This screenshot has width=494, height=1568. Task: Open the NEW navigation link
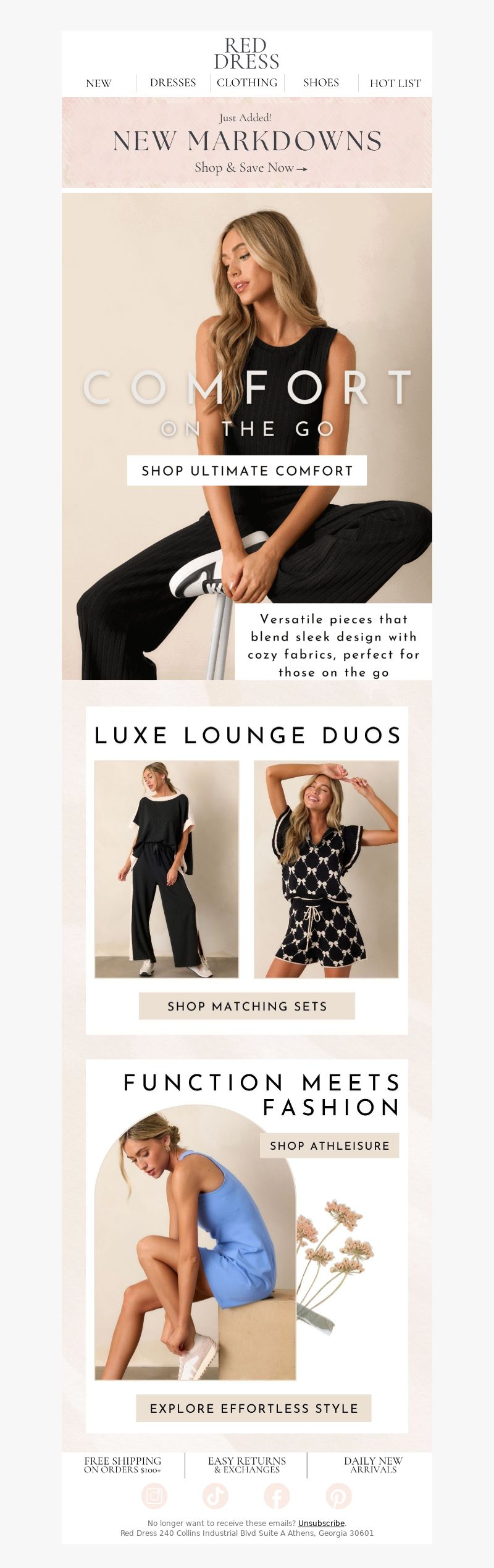click(x=99, y=83)
